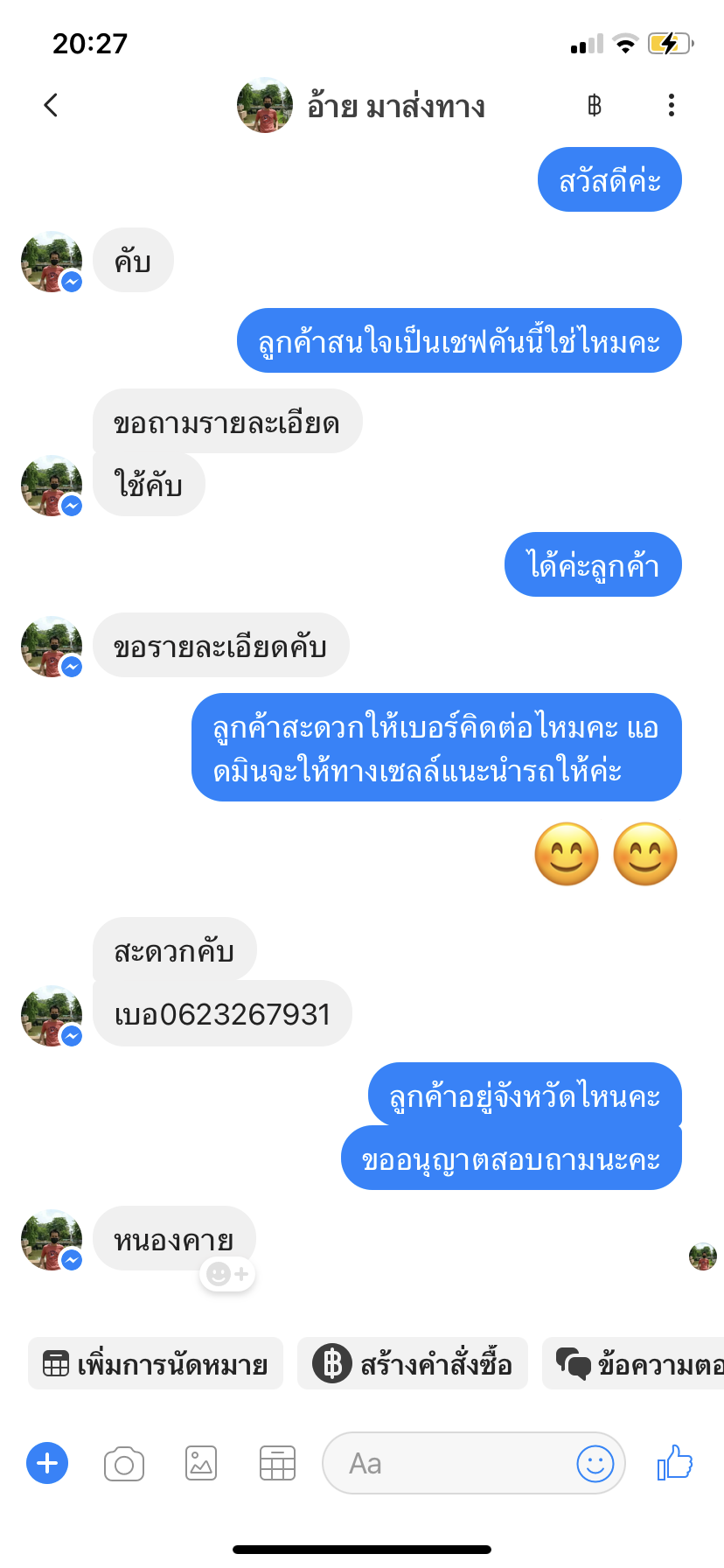The image size is (724, 1568).
Task: Open the three-dot overflow menu
Action: coord(671,105)
